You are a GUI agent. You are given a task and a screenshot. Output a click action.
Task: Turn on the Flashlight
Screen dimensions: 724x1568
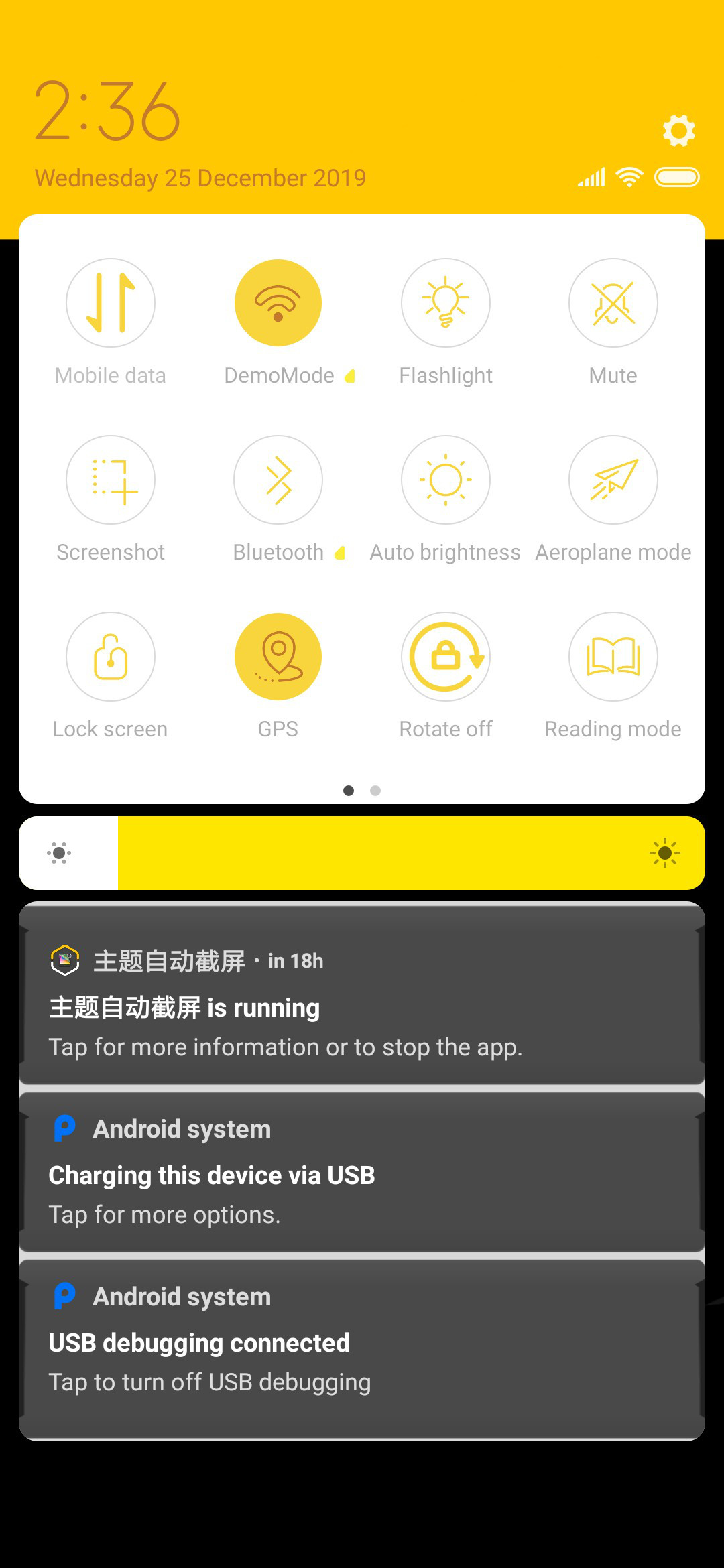click(x=446, y=303)
